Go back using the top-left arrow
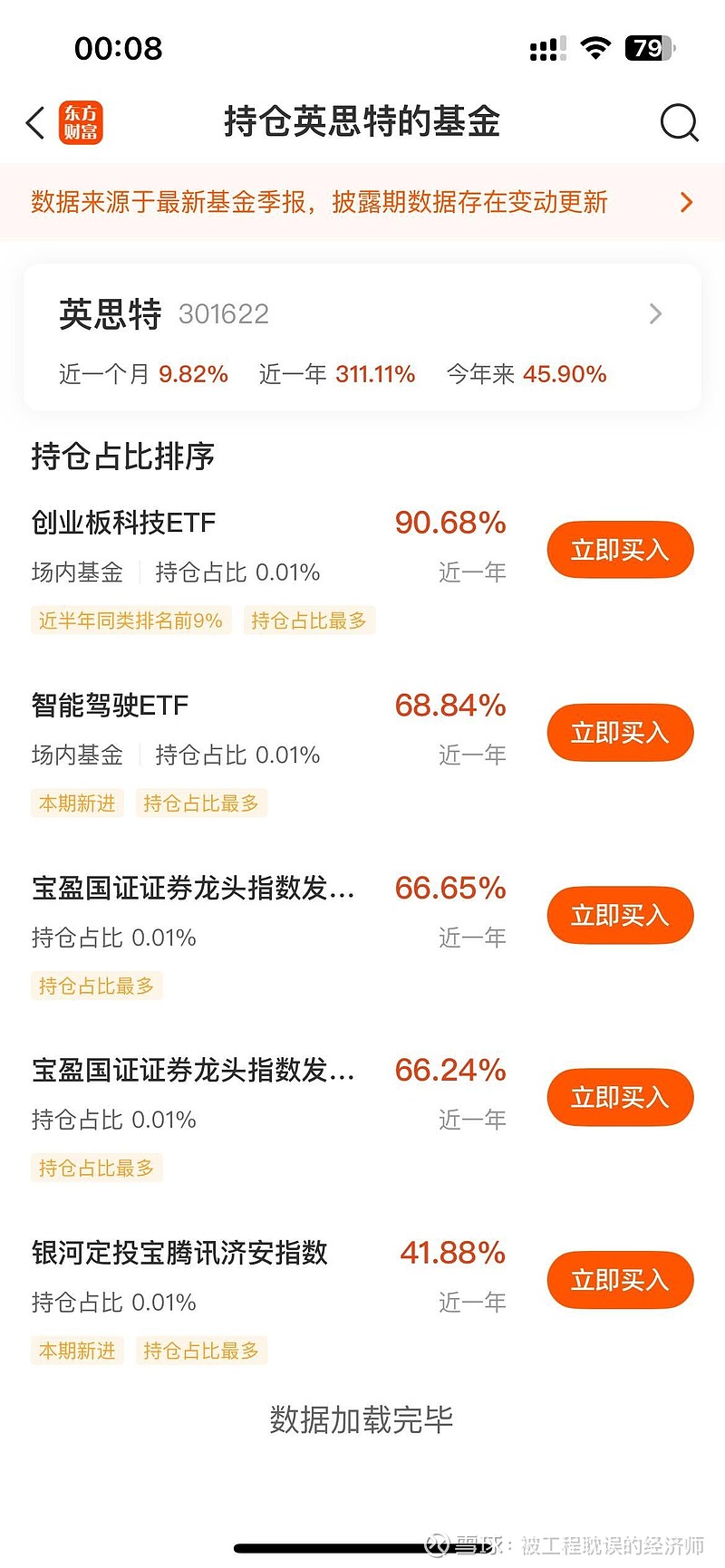 (36, 122)
